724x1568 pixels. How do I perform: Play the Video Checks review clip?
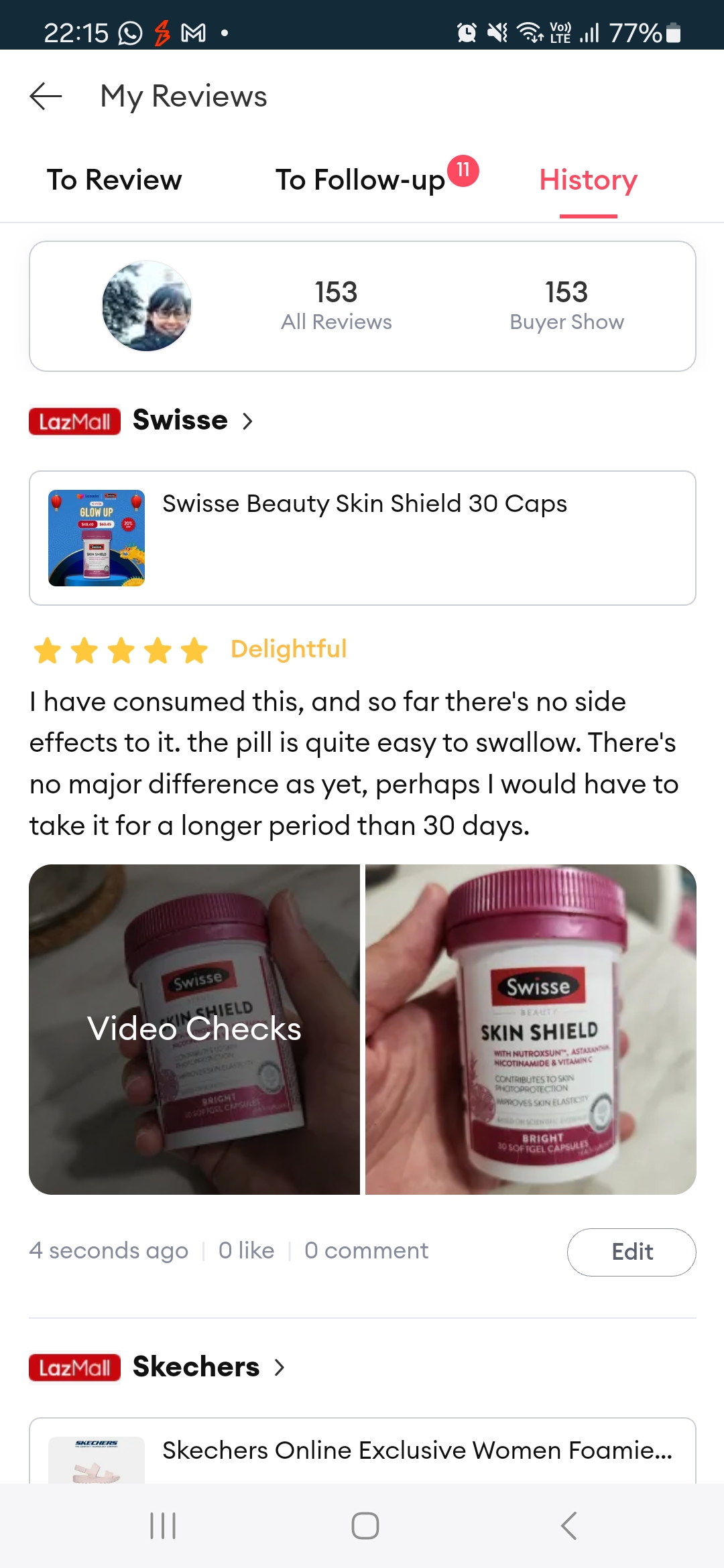[x=194, y=1029]
